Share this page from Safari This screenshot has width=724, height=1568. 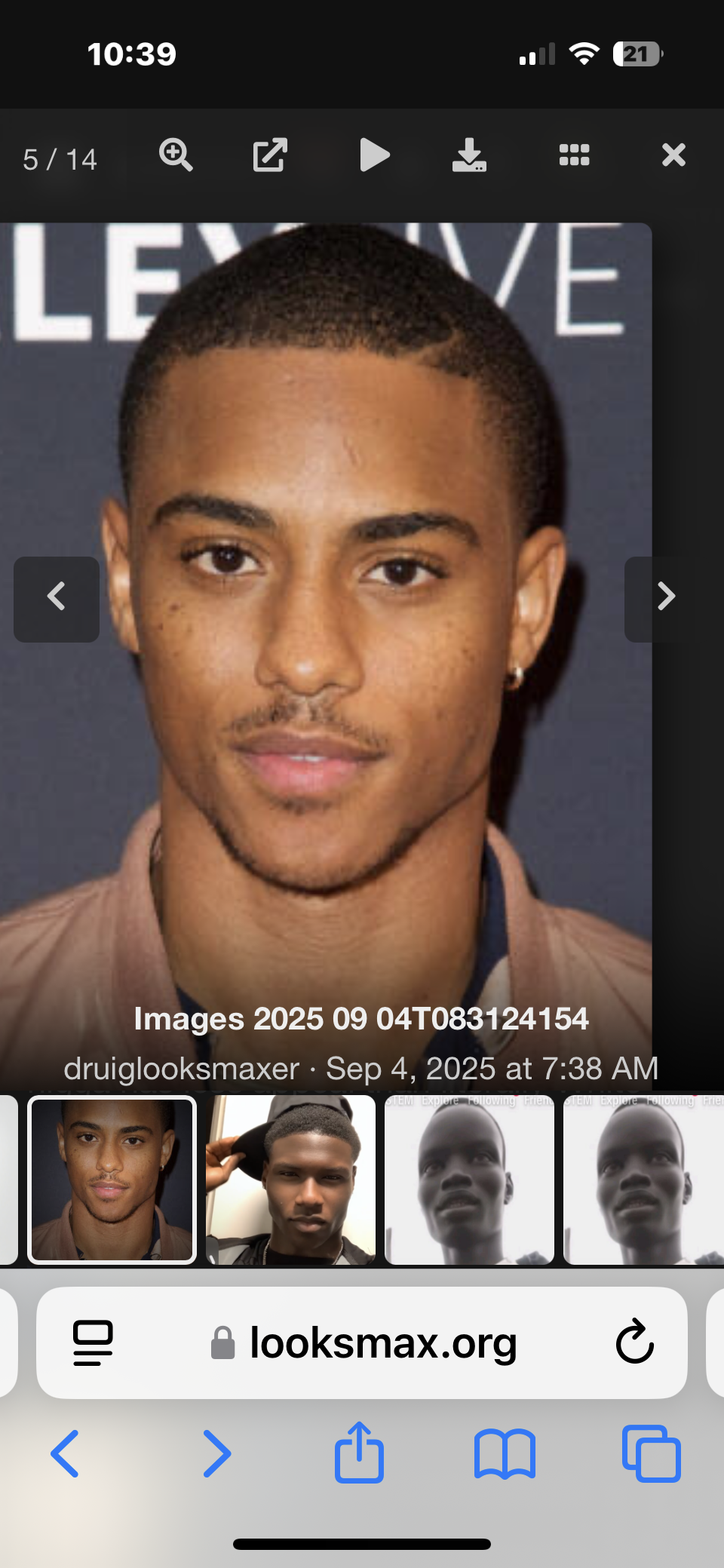pos(359,1452)
